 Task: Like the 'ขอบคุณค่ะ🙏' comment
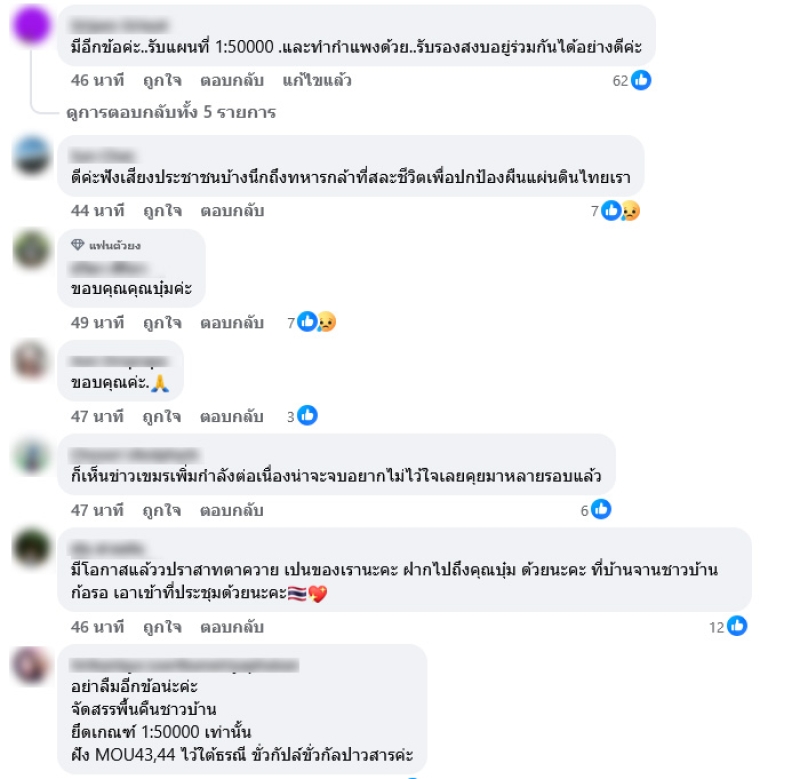tap(161, 416)
